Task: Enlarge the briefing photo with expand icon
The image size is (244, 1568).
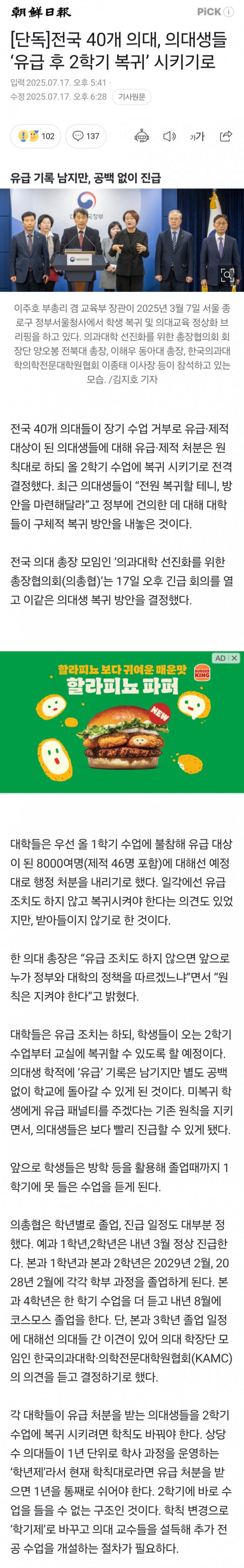Action: pos(227,275)
